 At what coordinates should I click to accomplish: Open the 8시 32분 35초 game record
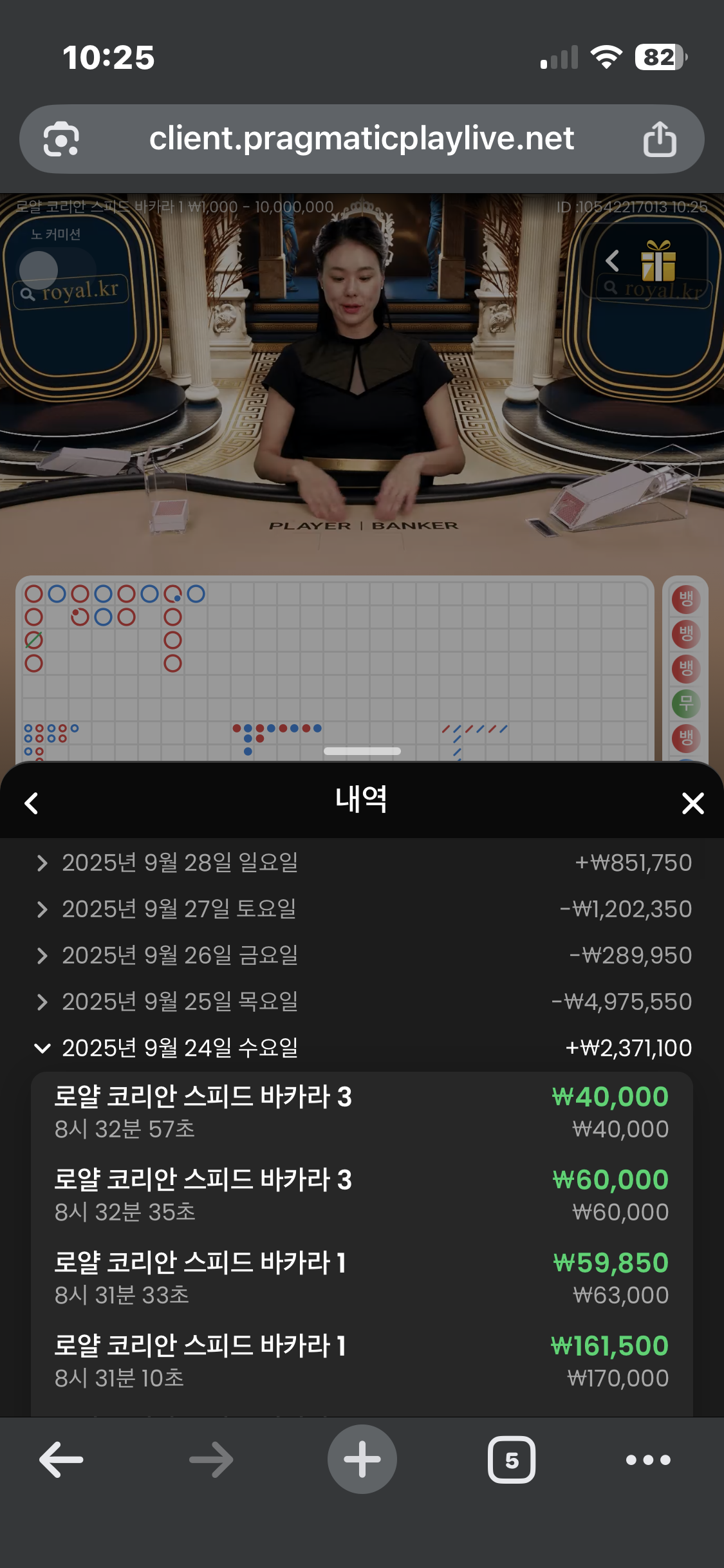pos(360,1195)
